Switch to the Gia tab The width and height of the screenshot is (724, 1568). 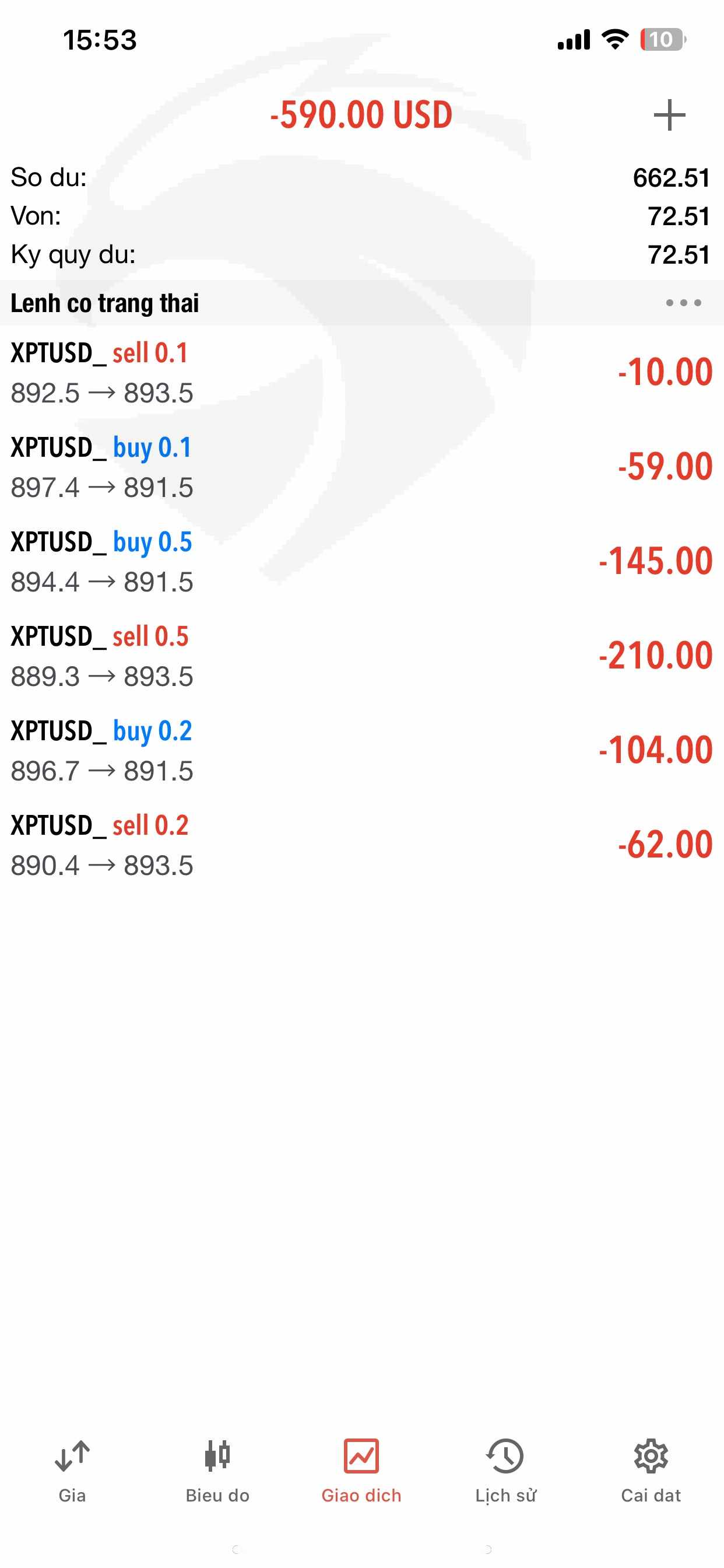tap(72, 1469)
